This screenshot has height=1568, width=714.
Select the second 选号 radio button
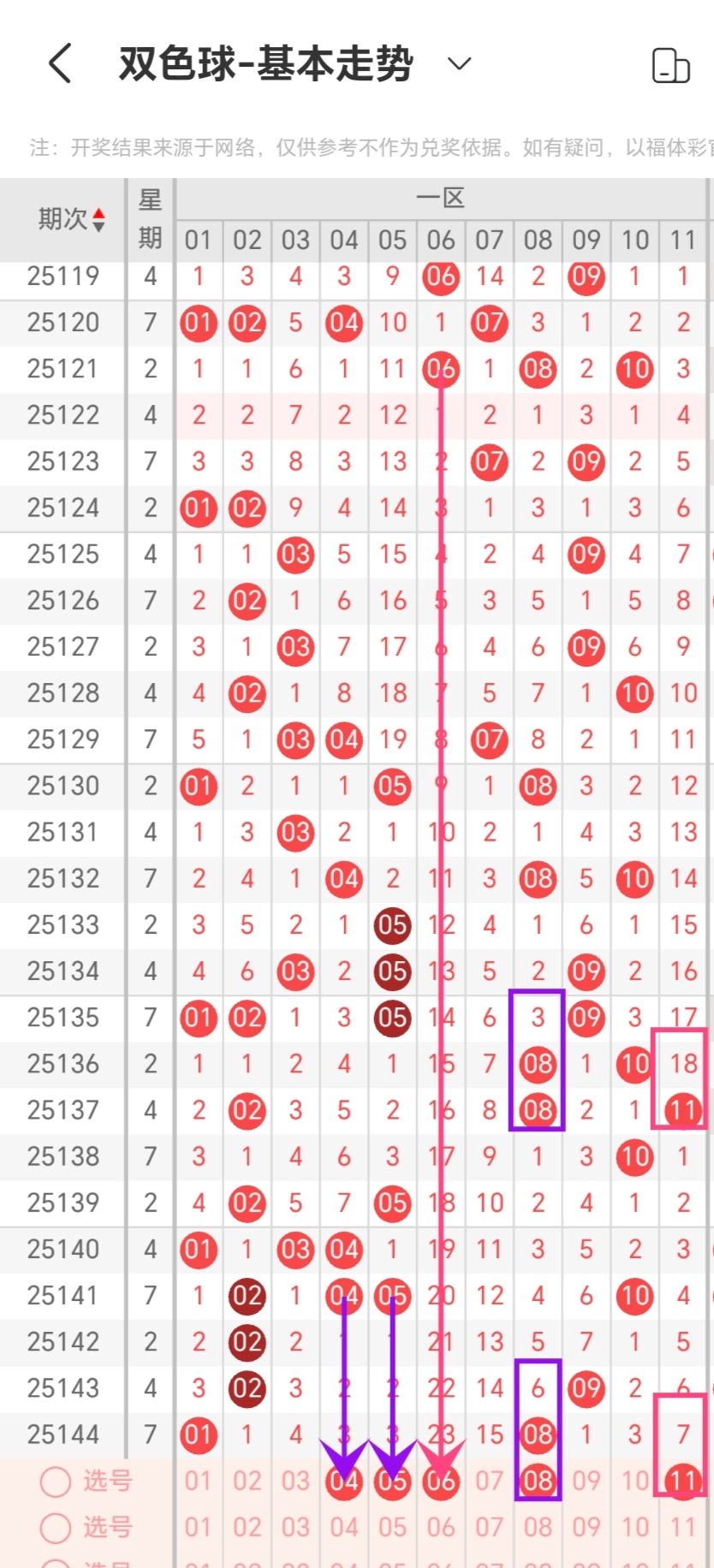[x=56, y=1528]
